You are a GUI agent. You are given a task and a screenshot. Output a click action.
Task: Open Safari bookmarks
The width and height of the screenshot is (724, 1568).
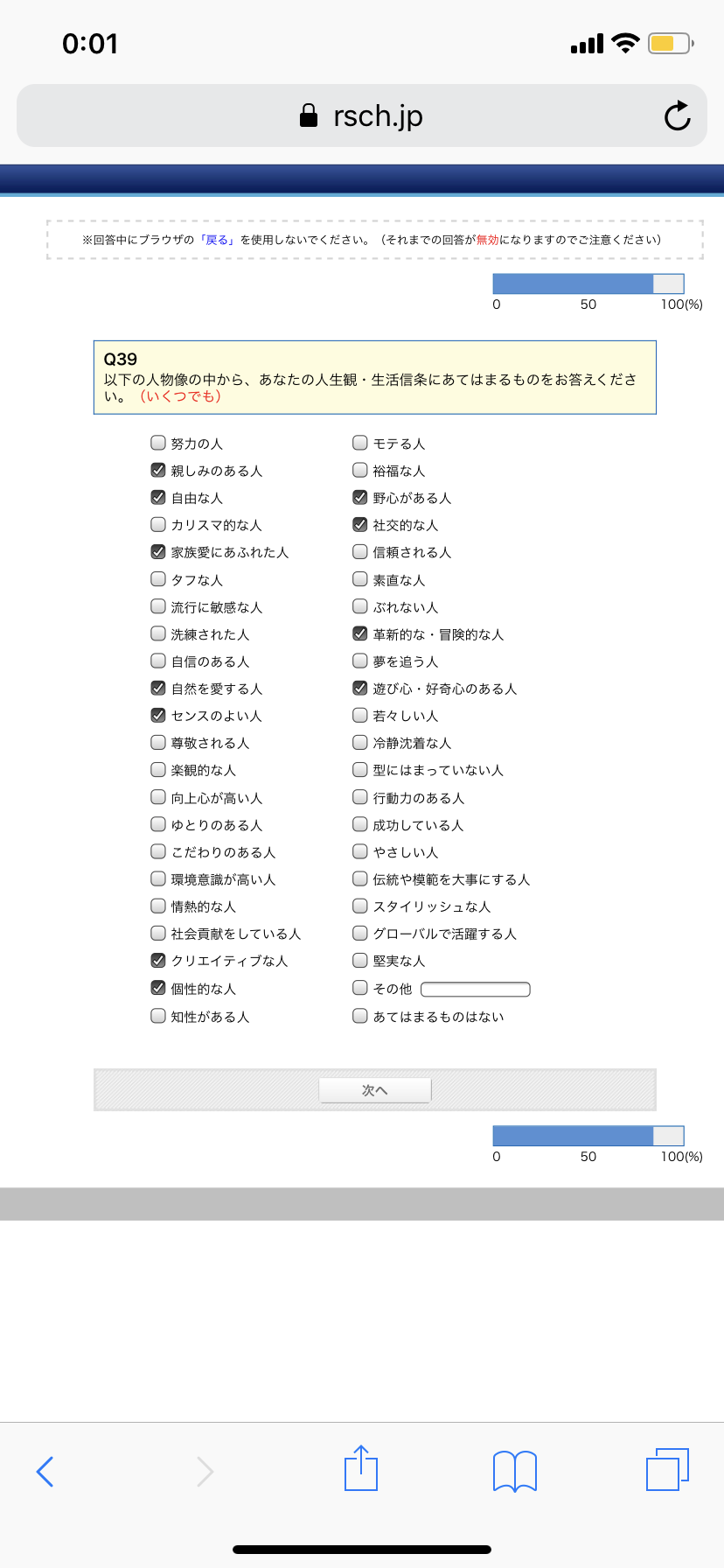click(x=515, y=1471)
